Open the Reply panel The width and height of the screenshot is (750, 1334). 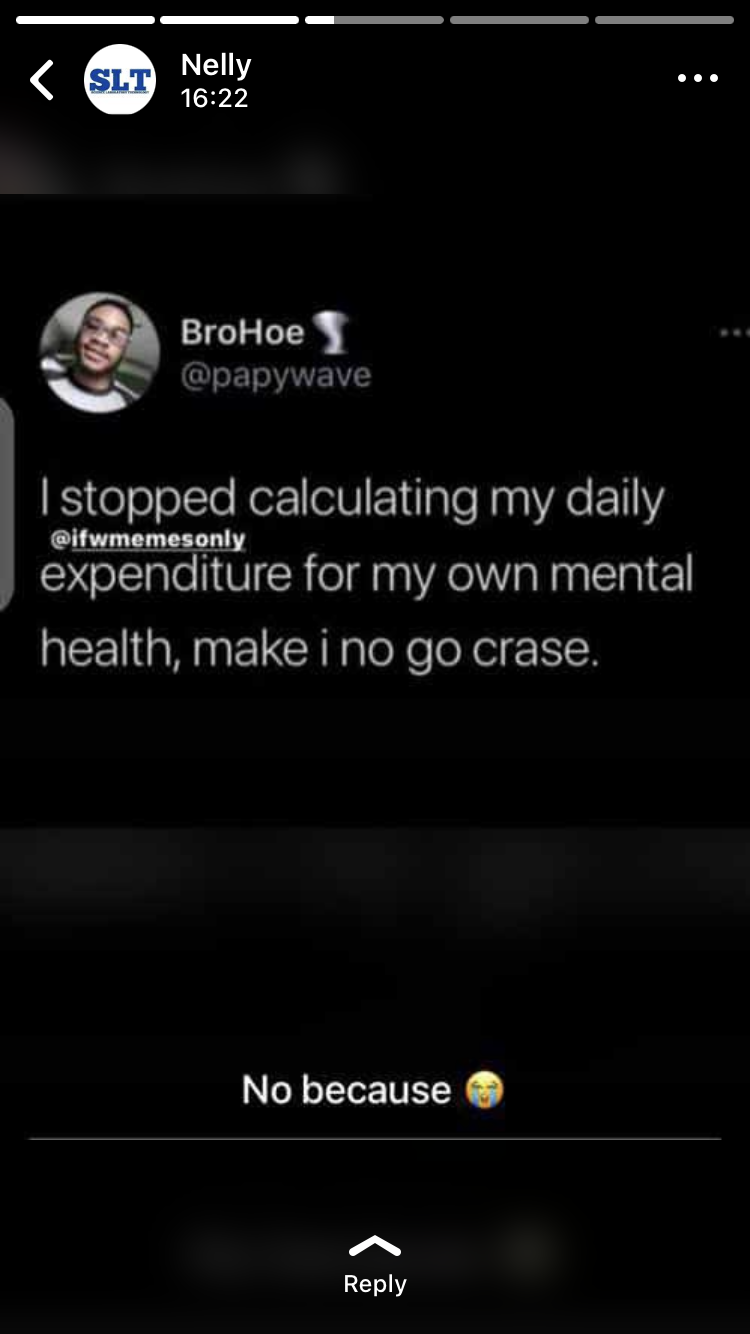[375, 1265]
